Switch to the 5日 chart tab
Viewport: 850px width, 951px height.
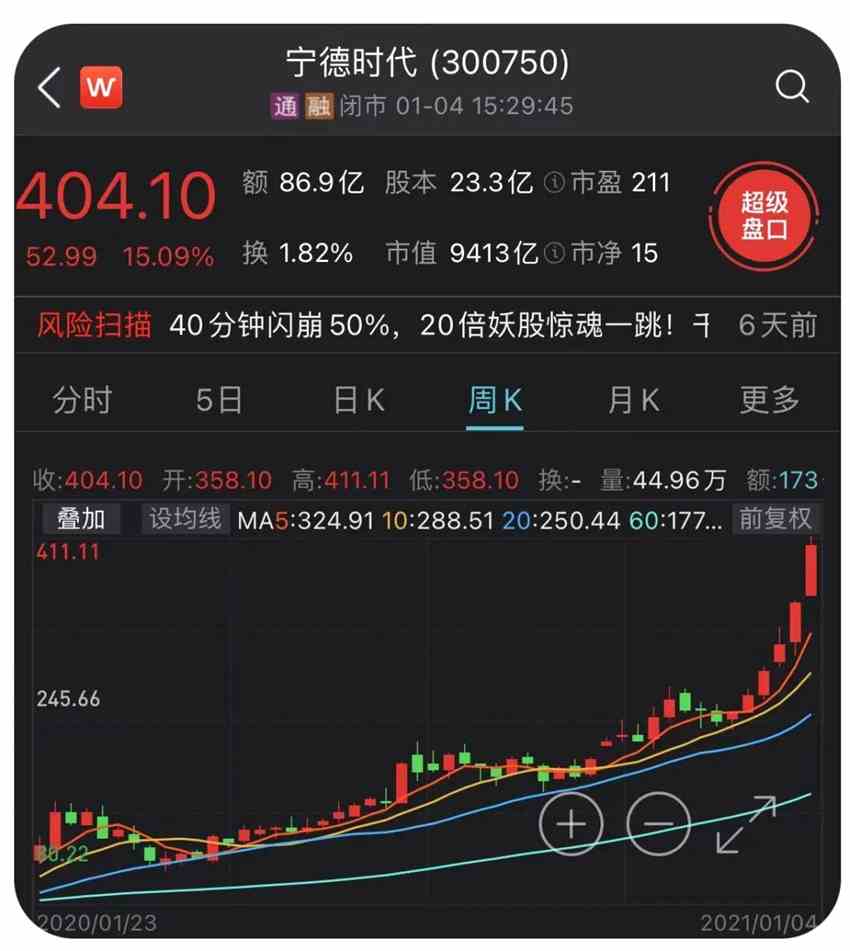click(x=219, y=401)
